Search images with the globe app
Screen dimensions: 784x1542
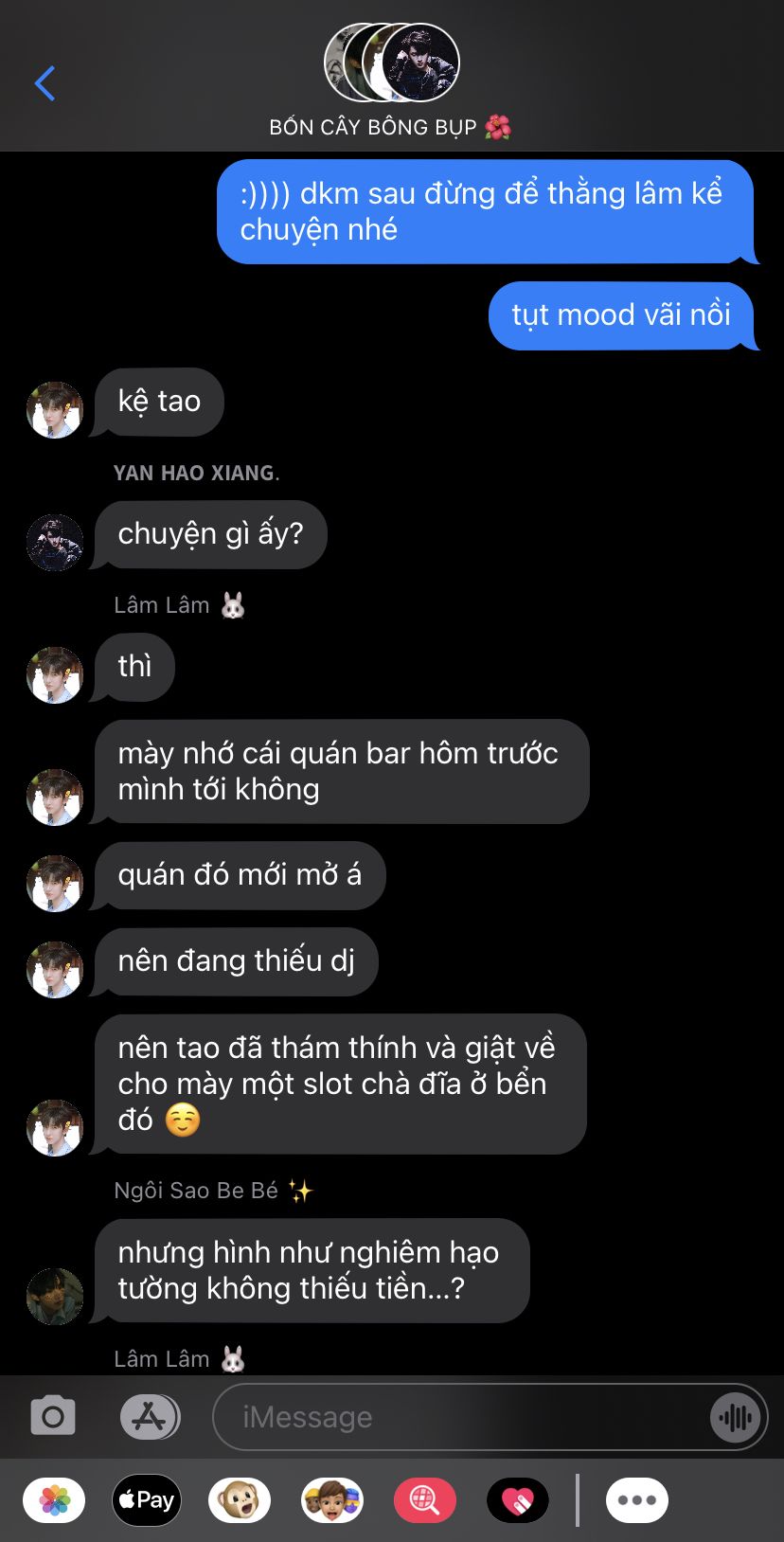[x=425, y=1500]
